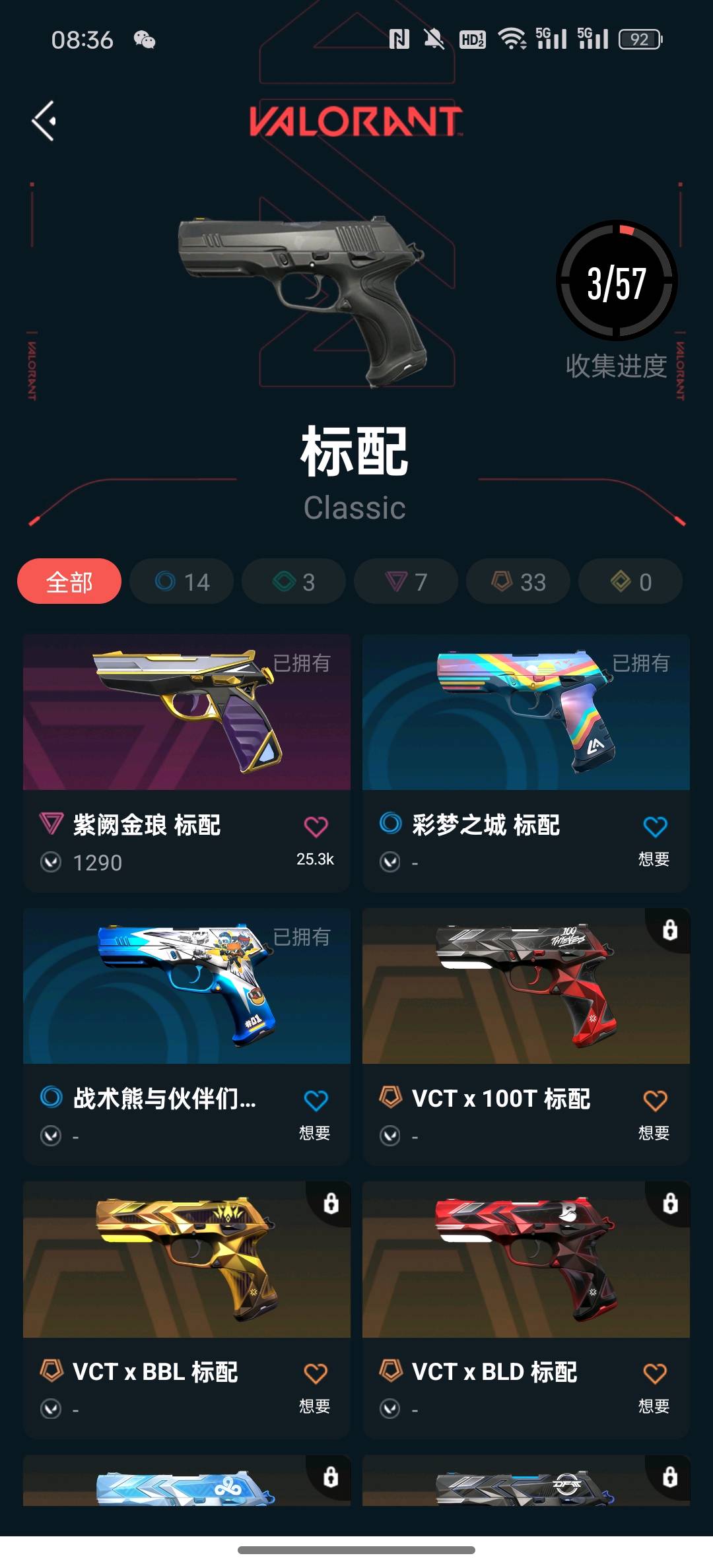Filter skins by the orange tier 33
This screenshot has height=1568, width=713.
tap(518, 581)
